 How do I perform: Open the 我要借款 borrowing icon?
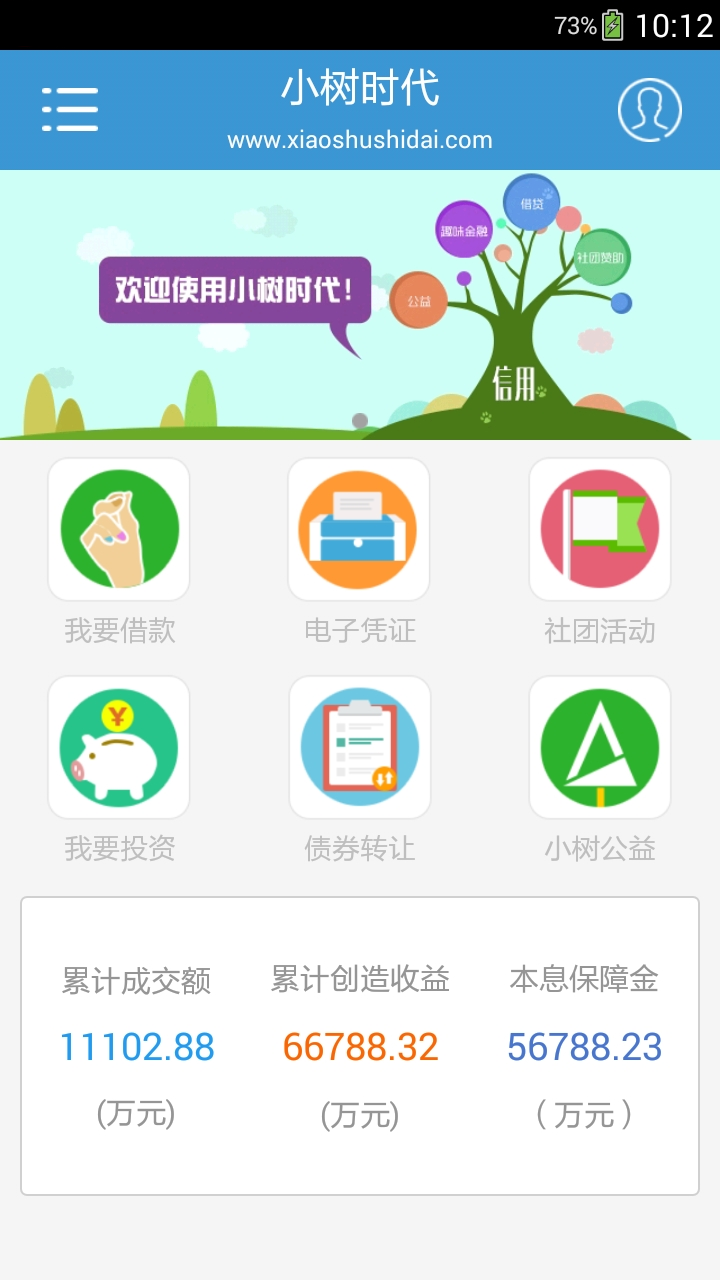118,529
